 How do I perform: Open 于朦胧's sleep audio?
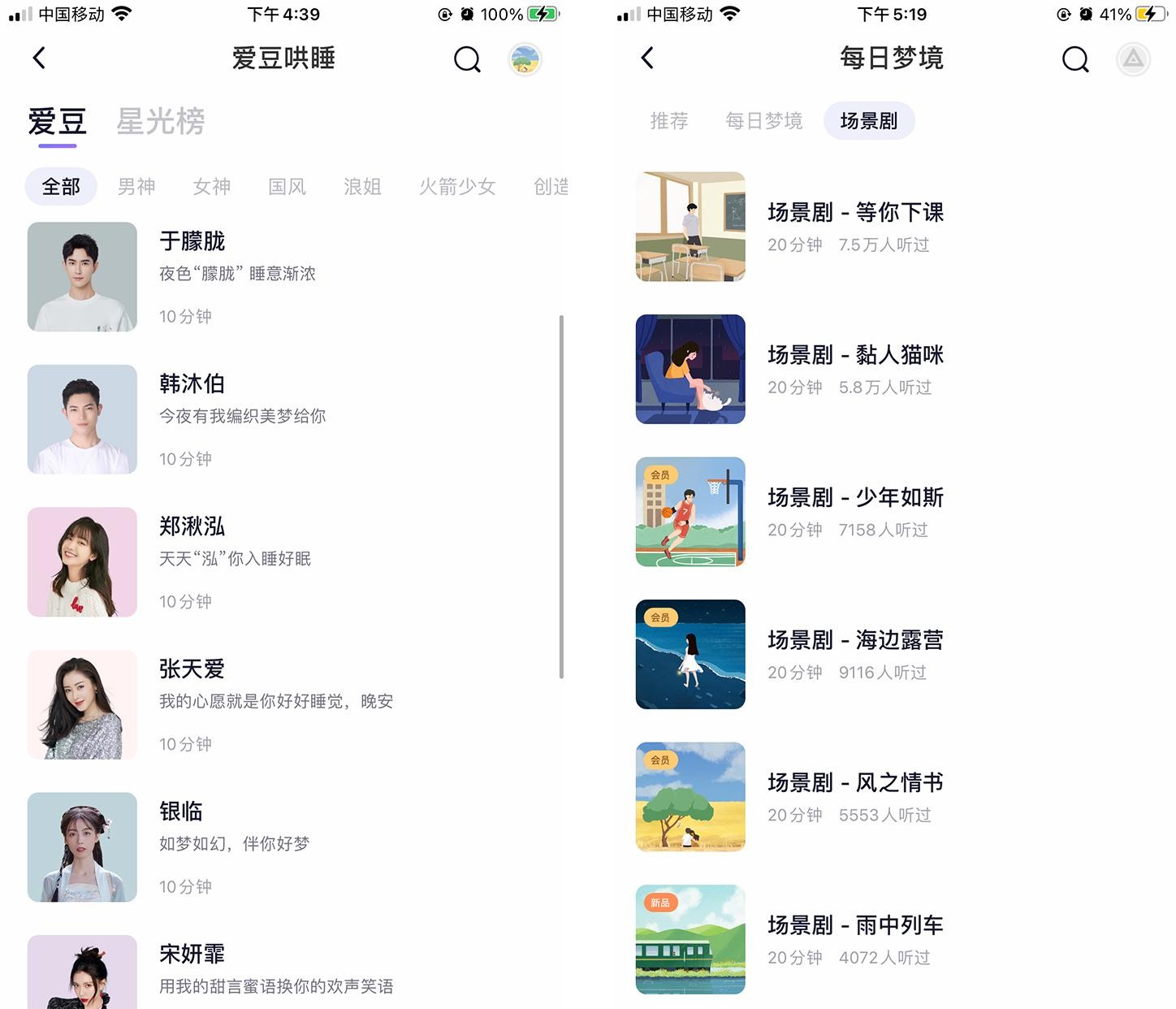click(192, 241)
